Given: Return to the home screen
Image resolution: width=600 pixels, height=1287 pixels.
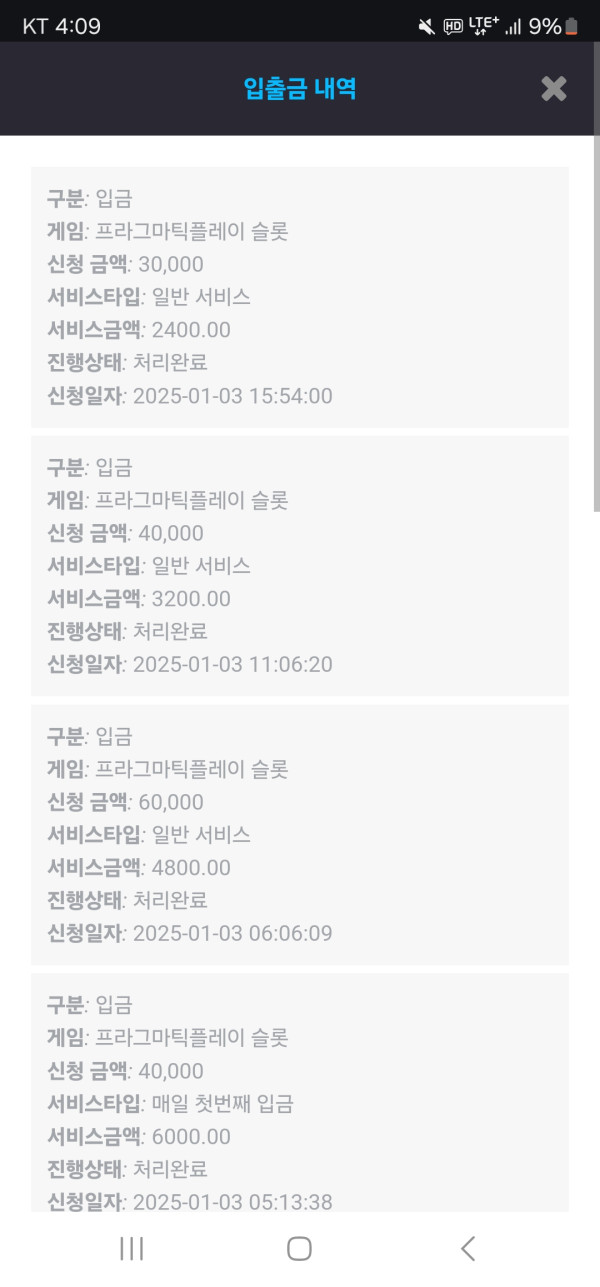Looking at the screenshot, I should pos(299,1248).
